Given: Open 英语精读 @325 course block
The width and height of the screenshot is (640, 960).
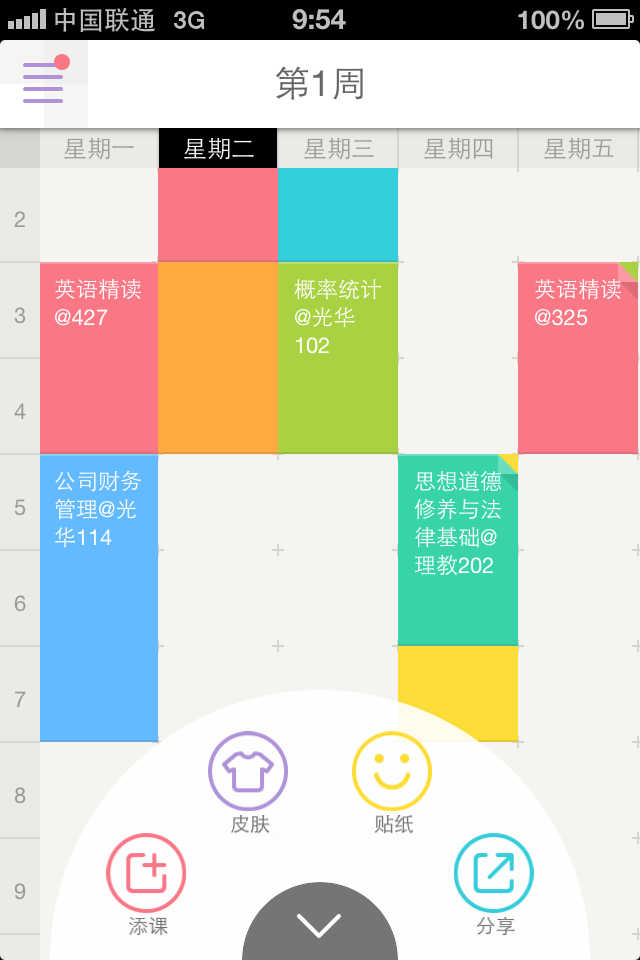Looking at the screenshot, I should click(x=578, y=358).
